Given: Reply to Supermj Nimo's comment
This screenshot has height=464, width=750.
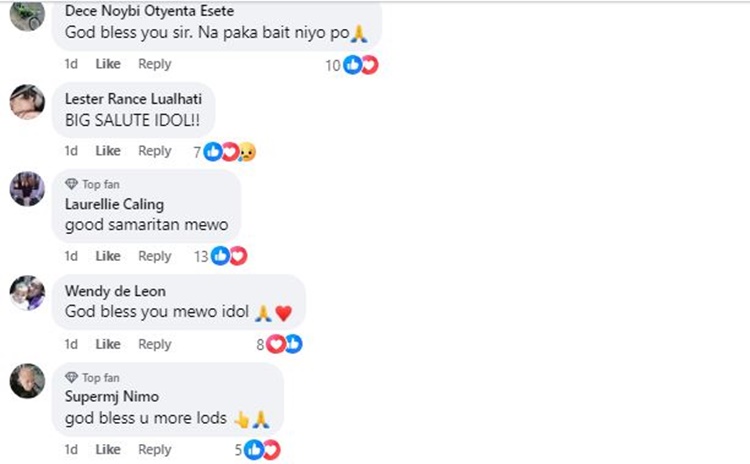Looking at the screenshot, I should (x=155, y=450).
